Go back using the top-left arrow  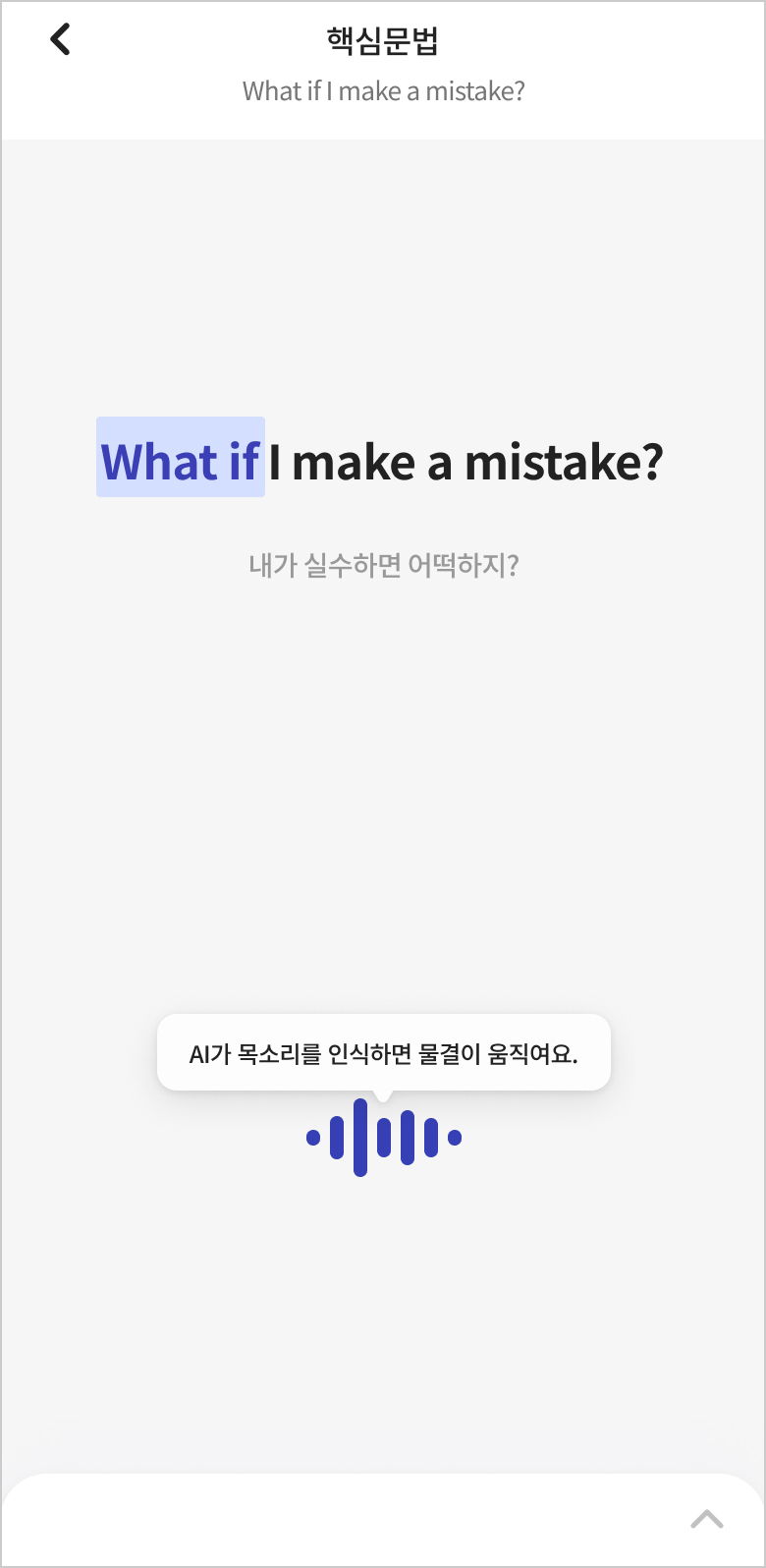pyautogui.click(x=61, y=39)
